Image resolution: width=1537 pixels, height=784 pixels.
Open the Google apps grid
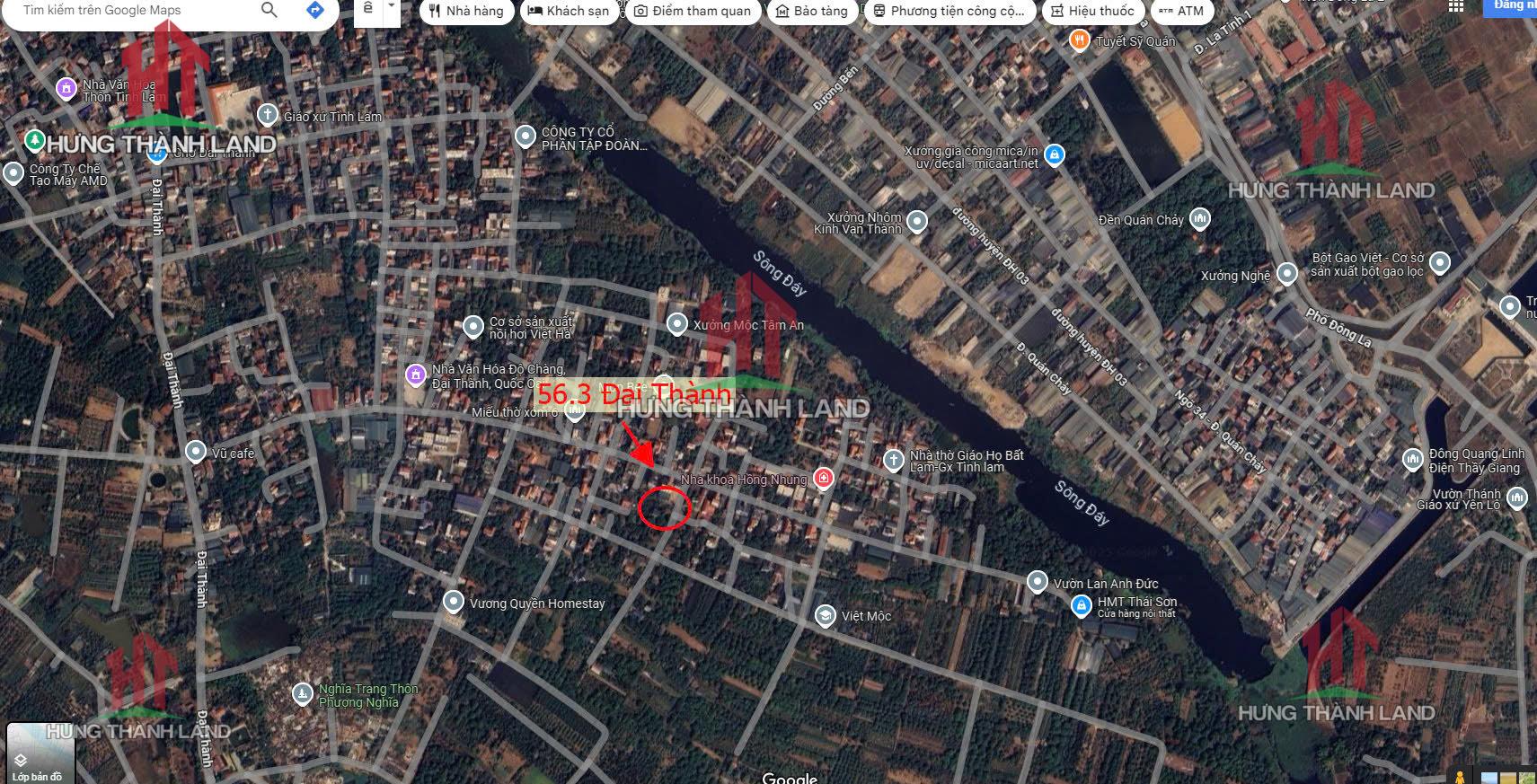[x=1456, y=5]
